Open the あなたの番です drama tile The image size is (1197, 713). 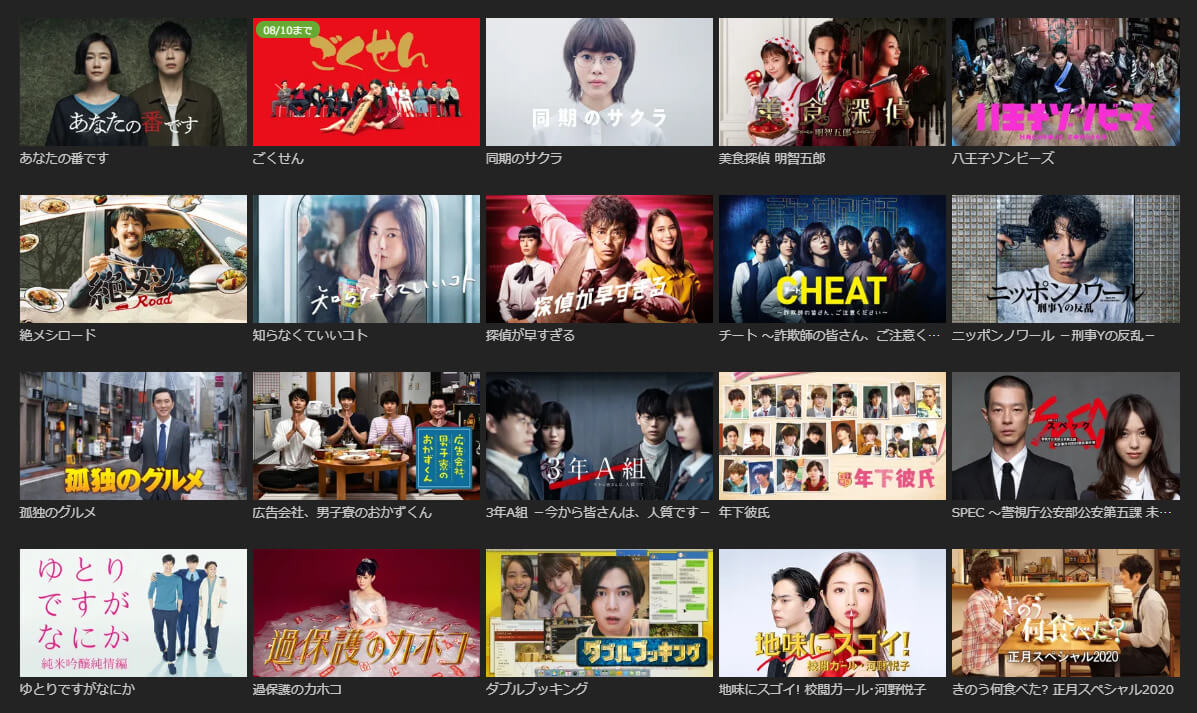coord(133,82)
